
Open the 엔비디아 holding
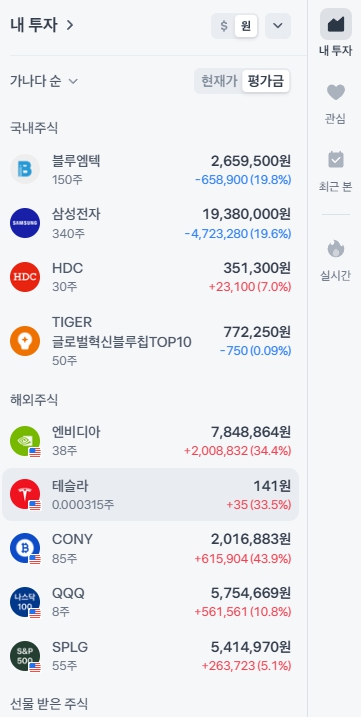point(151,441)
